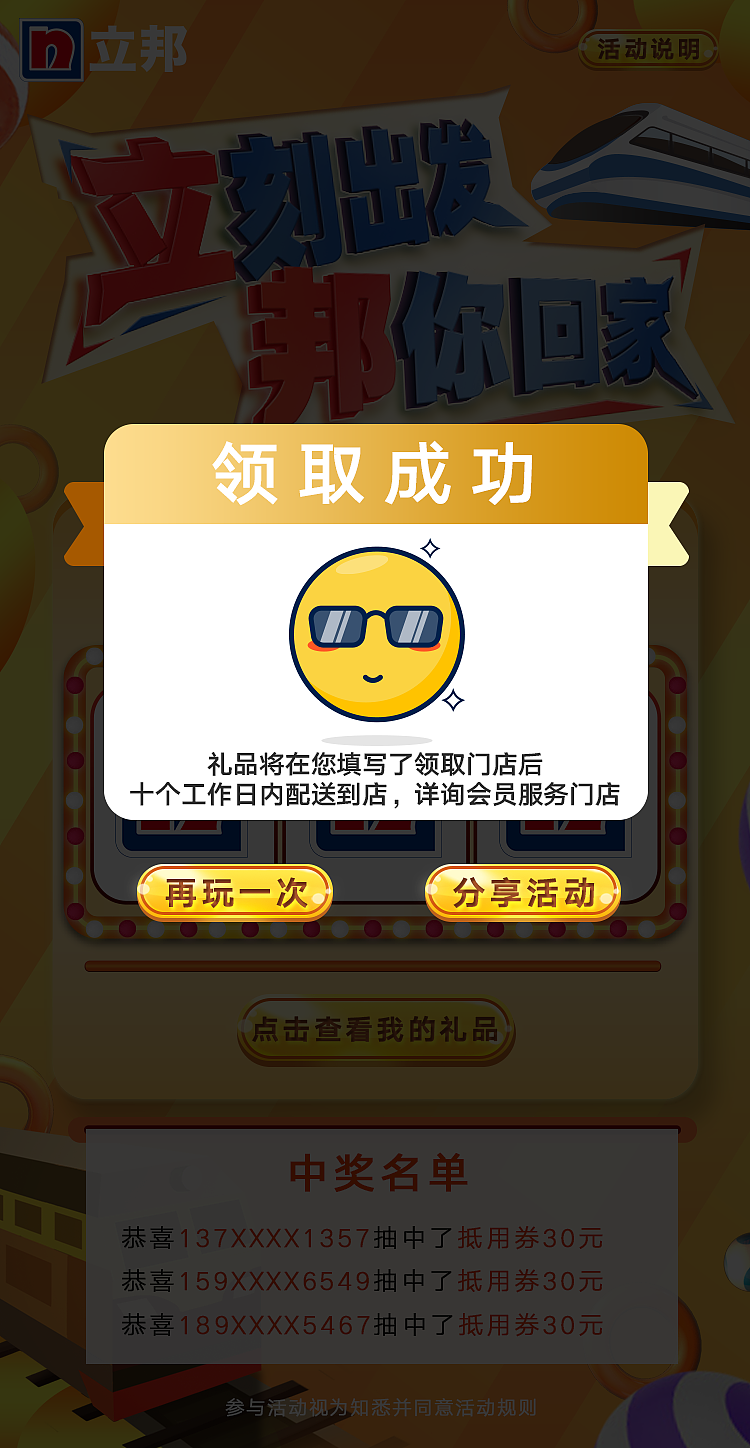Image resolution: width=750 pixels, height=1448 pixels.
Task: Open 点击查看我的礼品 to view prizes
Action: [375, 1030]
